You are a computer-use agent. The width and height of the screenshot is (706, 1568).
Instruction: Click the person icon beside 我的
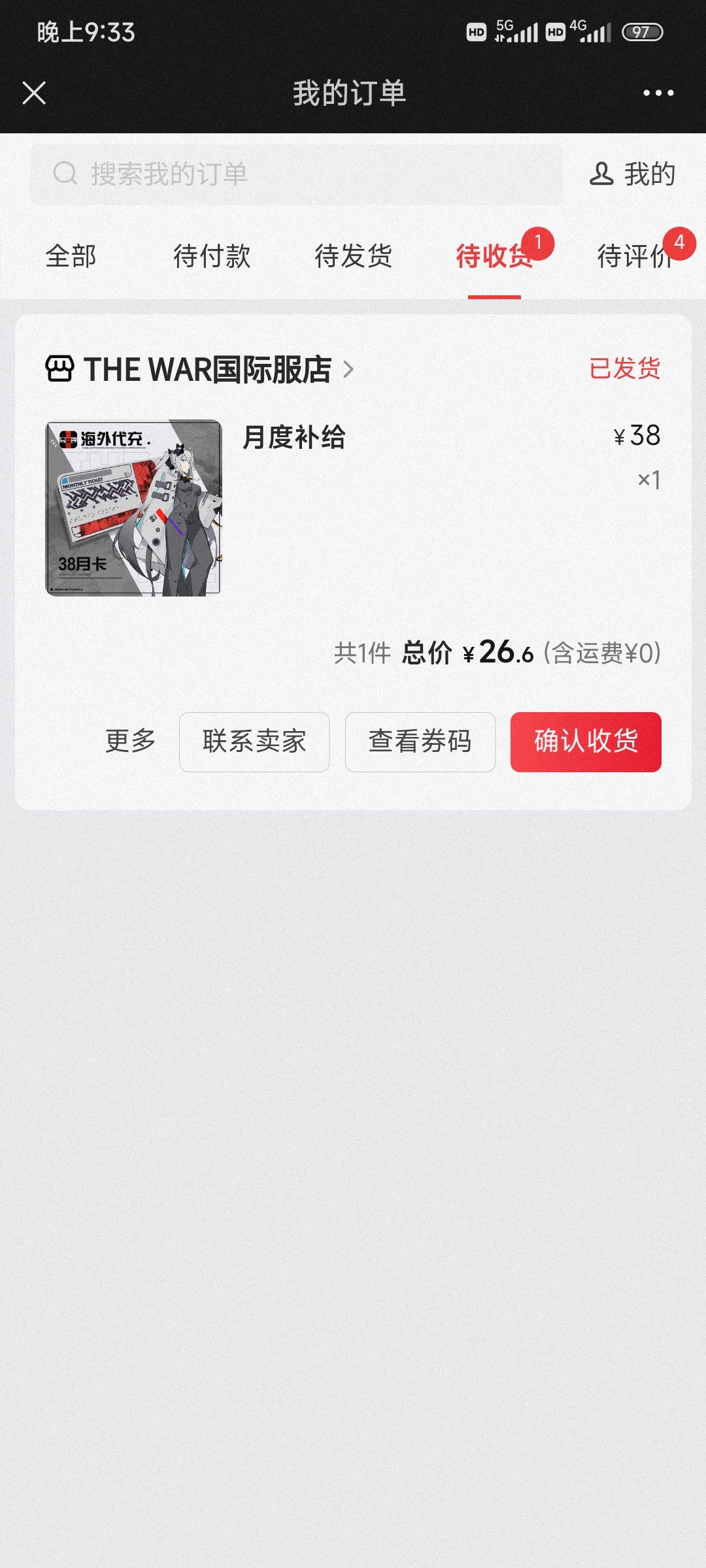pos(601,174)
